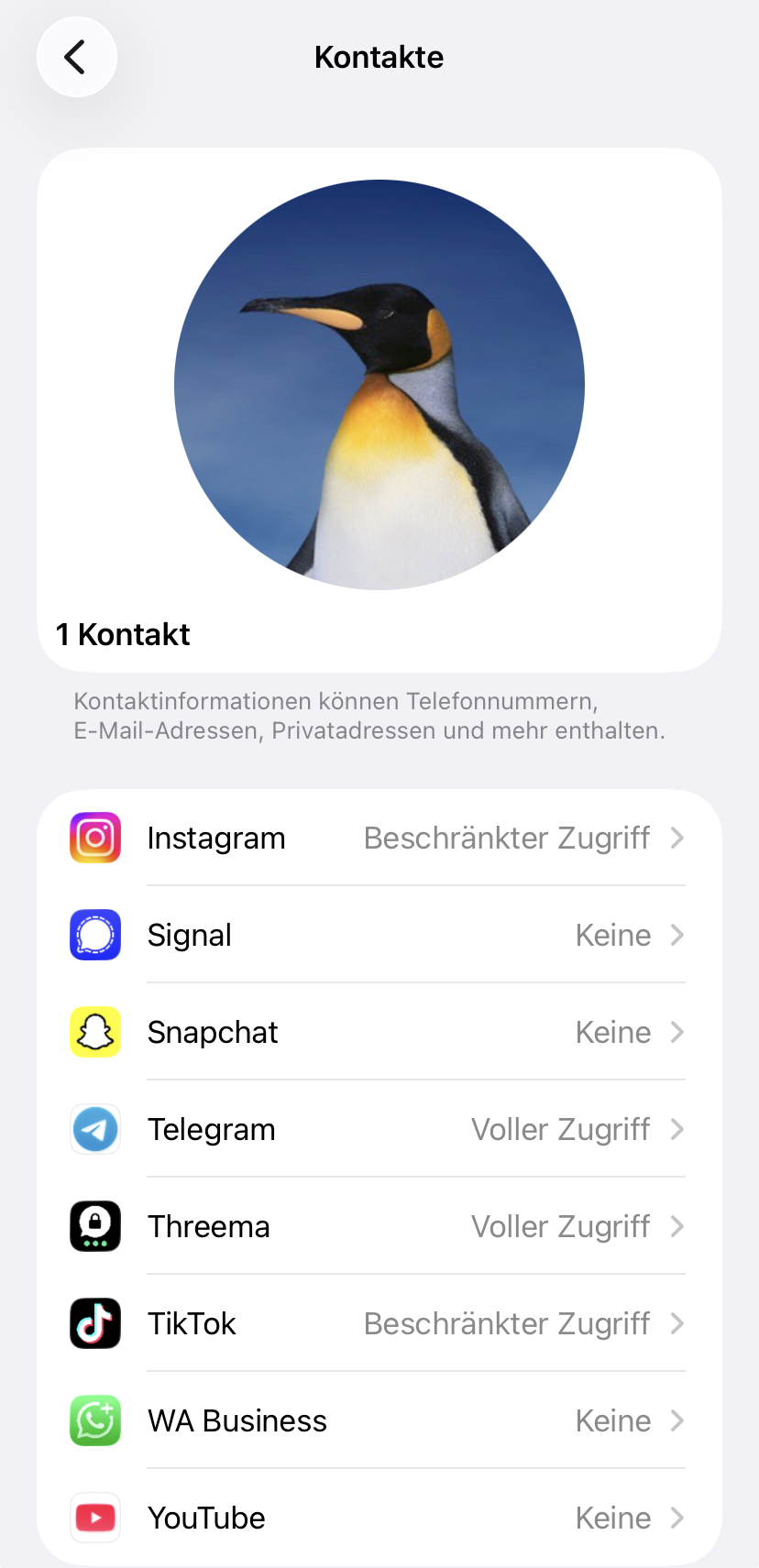The image size is (759, 1568).
Task: Select the Snapchat row
Action: 379,1032
